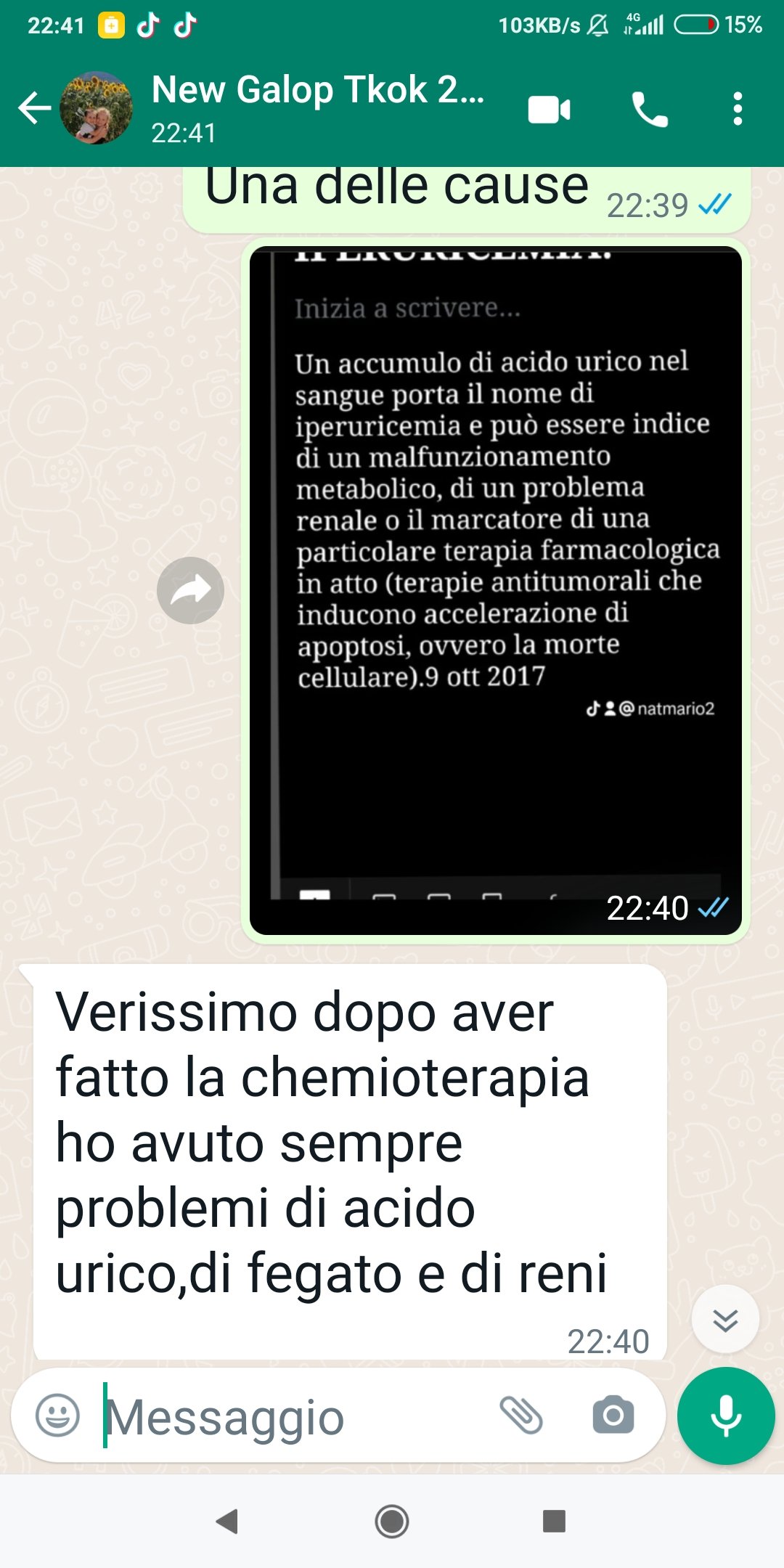Open the sent iperuricemia image
This screenshot has width=784, height=1568.
[x=495, y=588]
